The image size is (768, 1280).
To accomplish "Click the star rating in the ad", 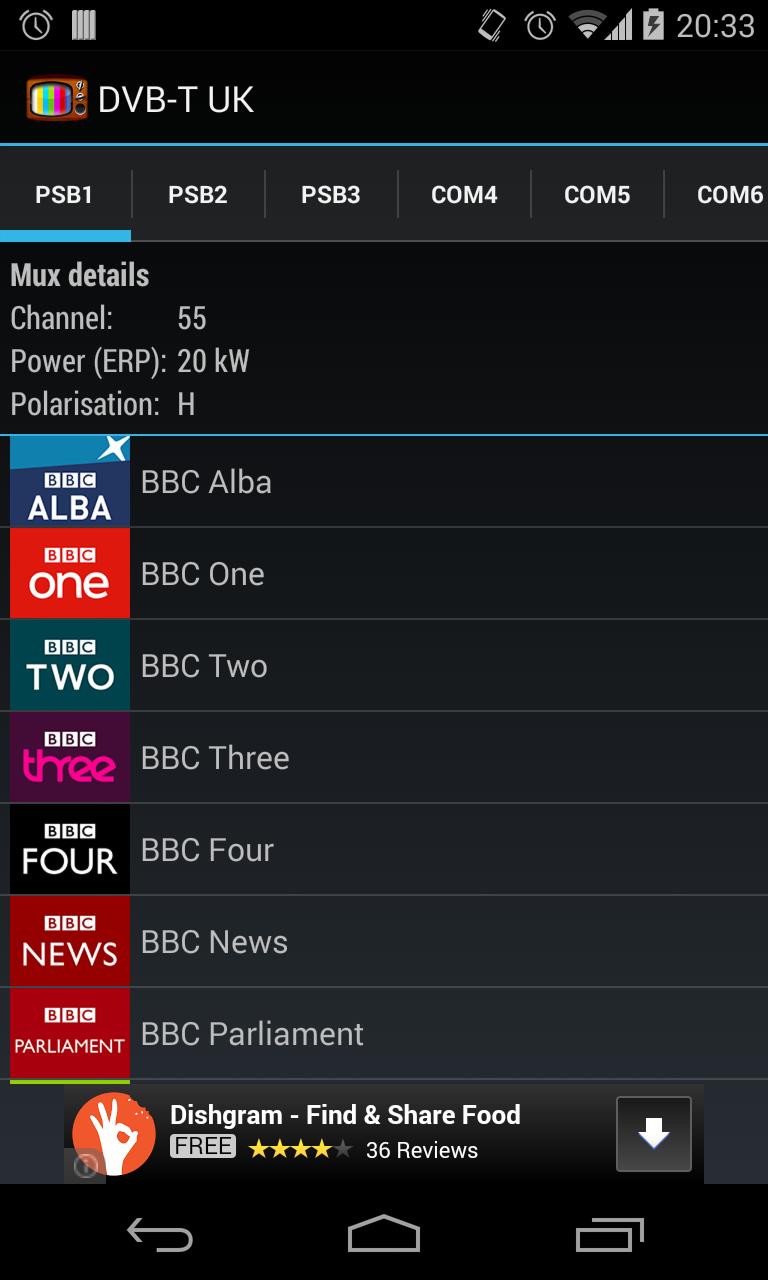I will coord(299,1150).
